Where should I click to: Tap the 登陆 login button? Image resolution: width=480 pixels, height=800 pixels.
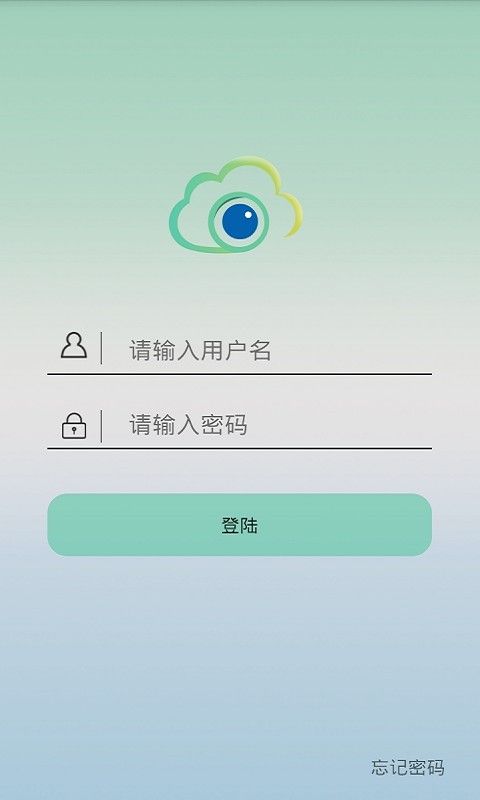[x=240, y=524]
